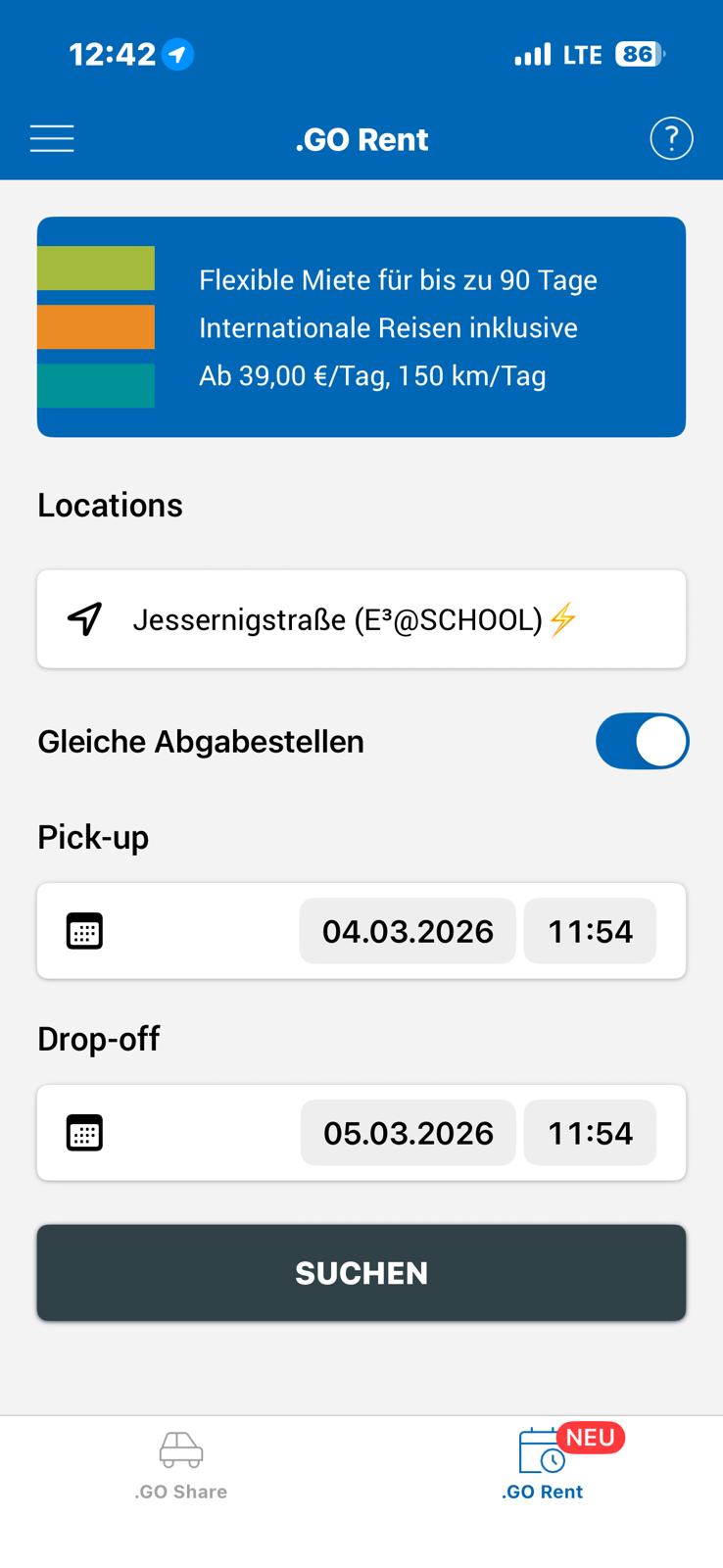Open the Drop-off date 05.03.2026 selector
This screenshot has height=1568, width=723.
pyautogui.click(x=408, y=1132)
